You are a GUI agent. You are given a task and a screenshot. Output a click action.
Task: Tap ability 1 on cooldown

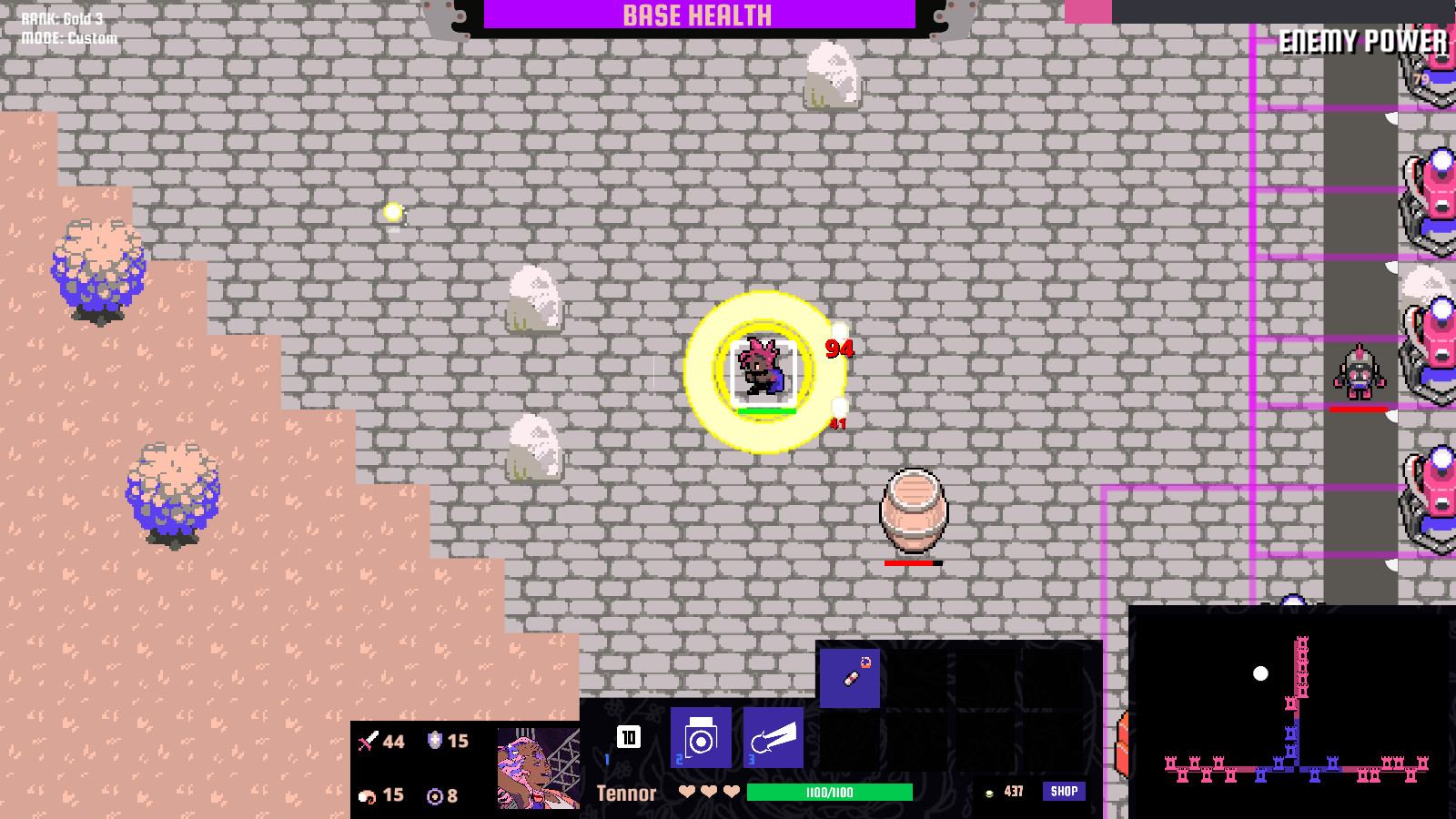pyautogui.click(x=628, y=738)
